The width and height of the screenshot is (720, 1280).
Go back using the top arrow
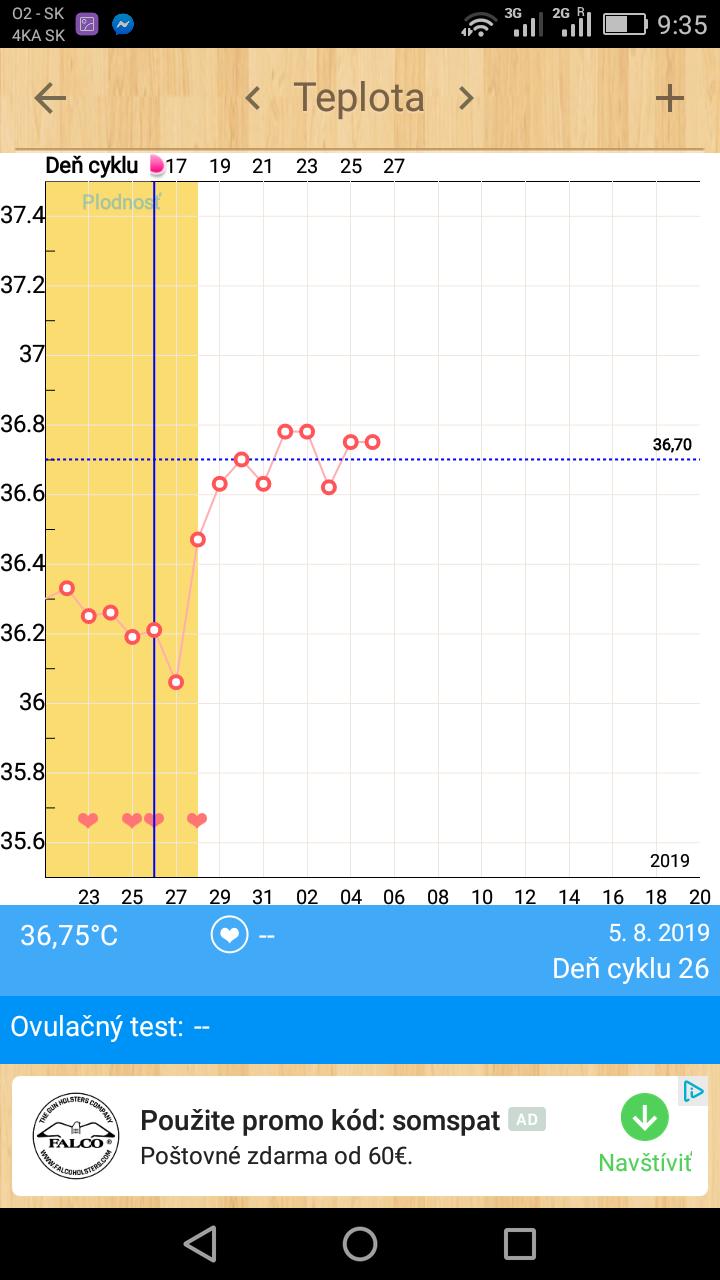pos(50,98)
